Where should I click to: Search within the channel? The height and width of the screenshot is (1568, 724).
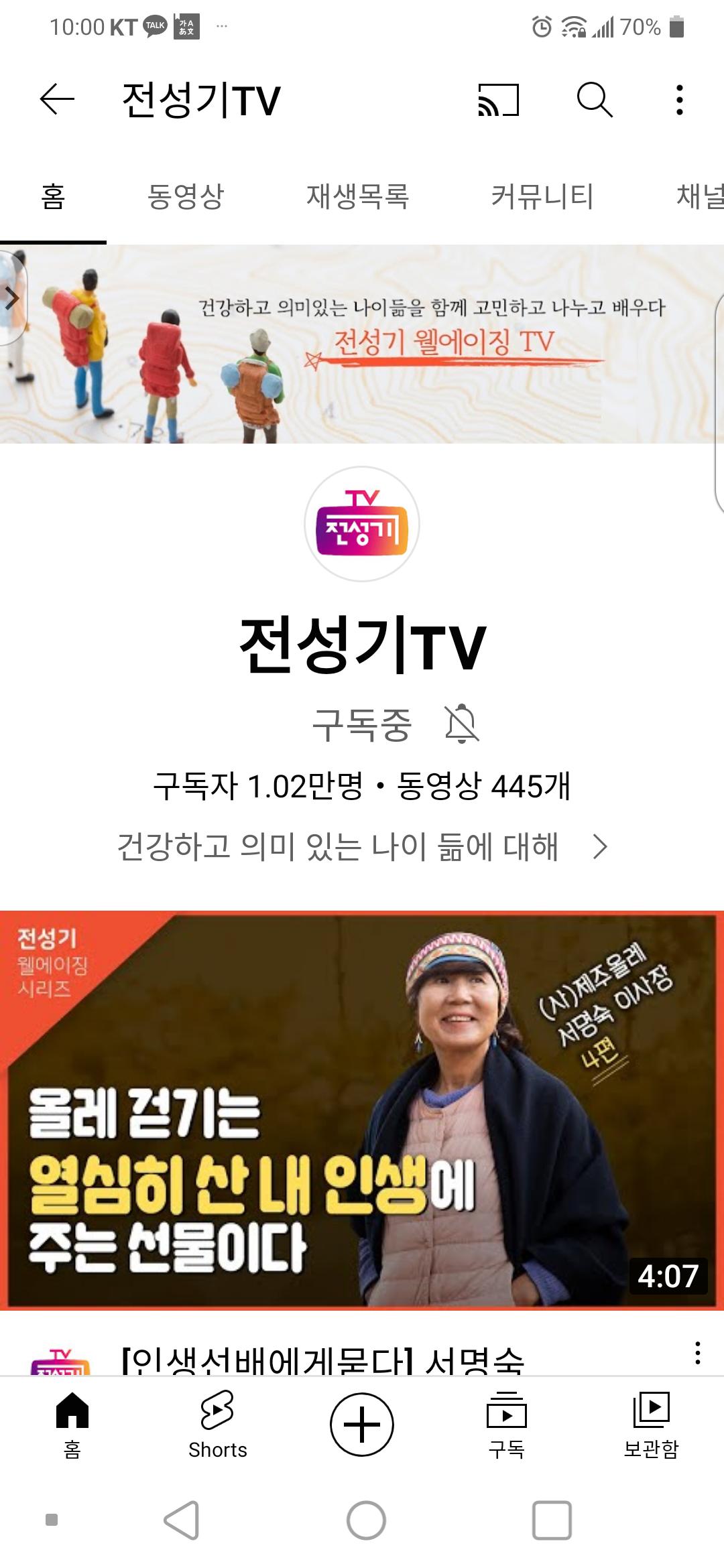[595, 101]
